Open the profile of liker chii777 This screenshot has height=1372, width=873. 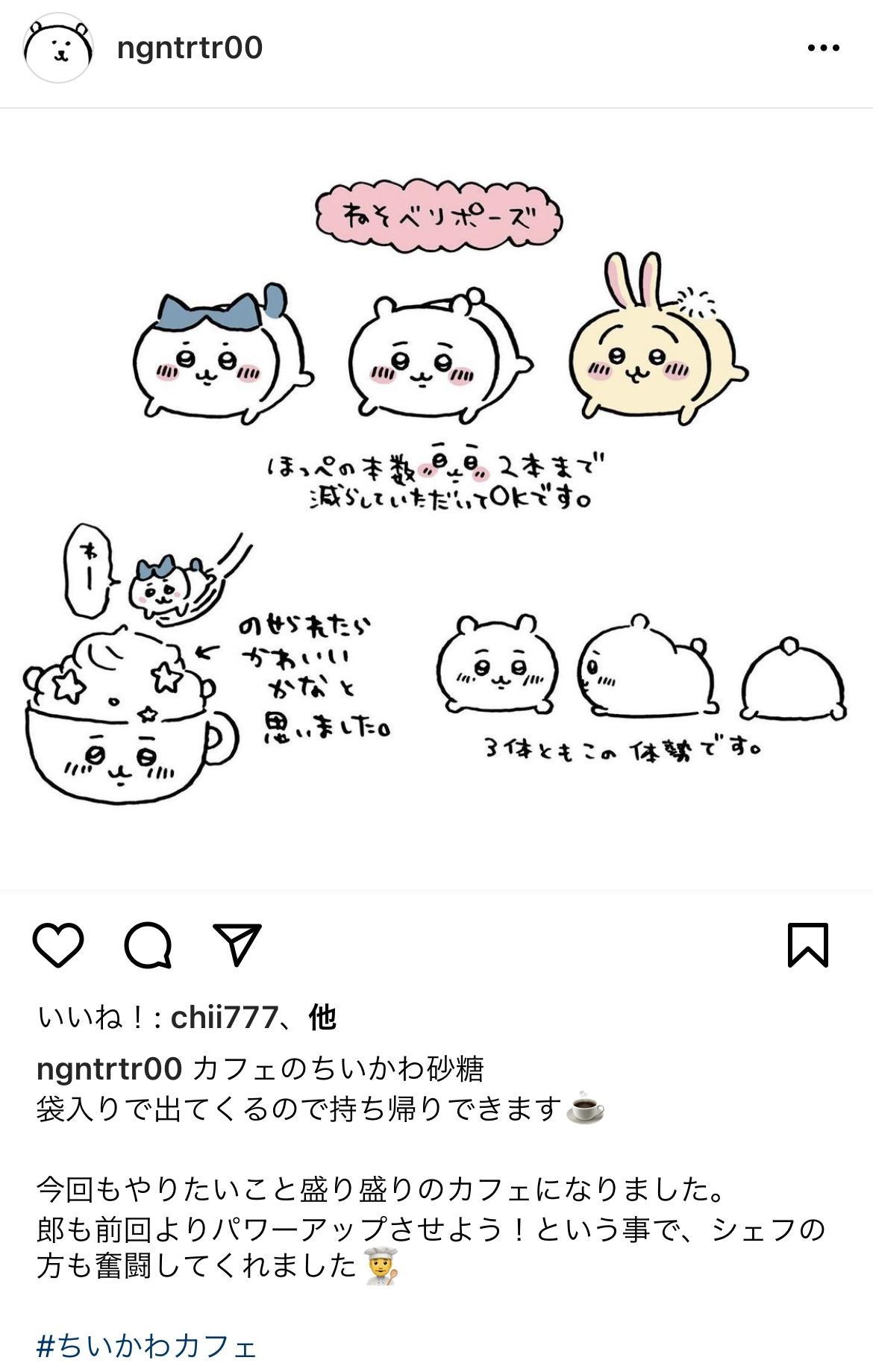(x=224, y=1017)
